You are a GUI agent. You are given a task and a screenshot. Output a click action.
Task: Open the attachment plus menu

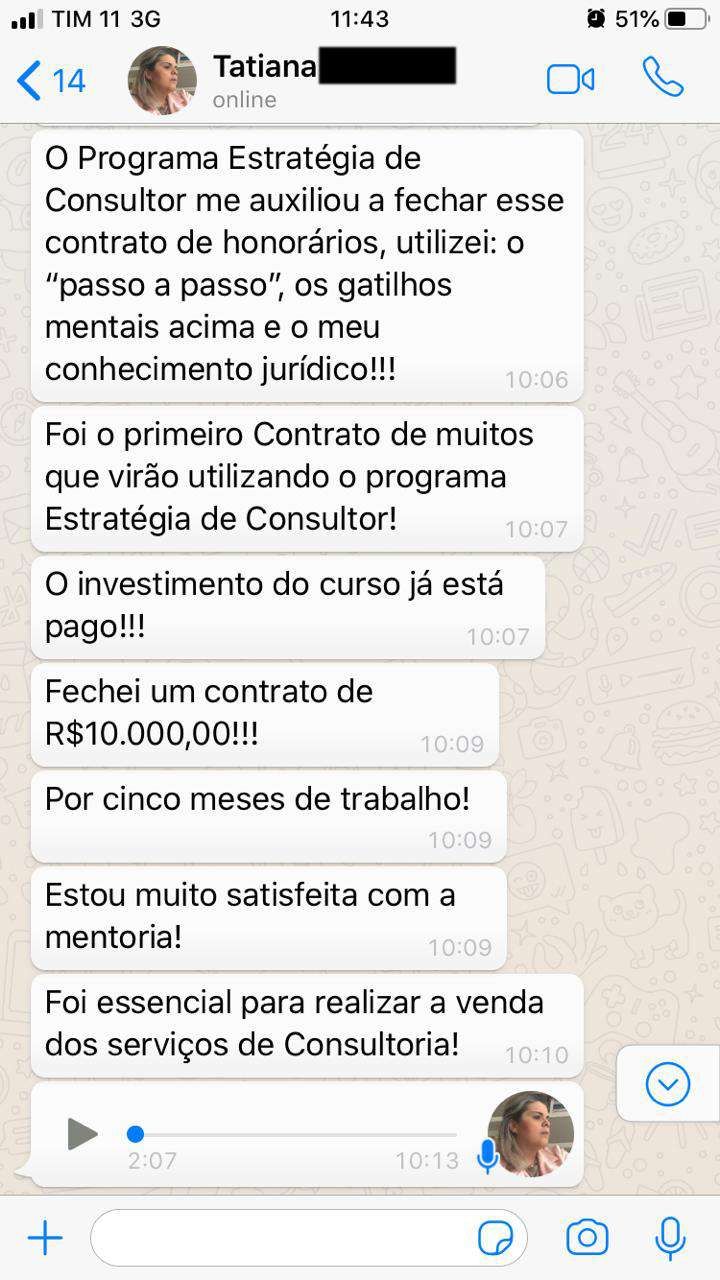tap(45, 1238)
